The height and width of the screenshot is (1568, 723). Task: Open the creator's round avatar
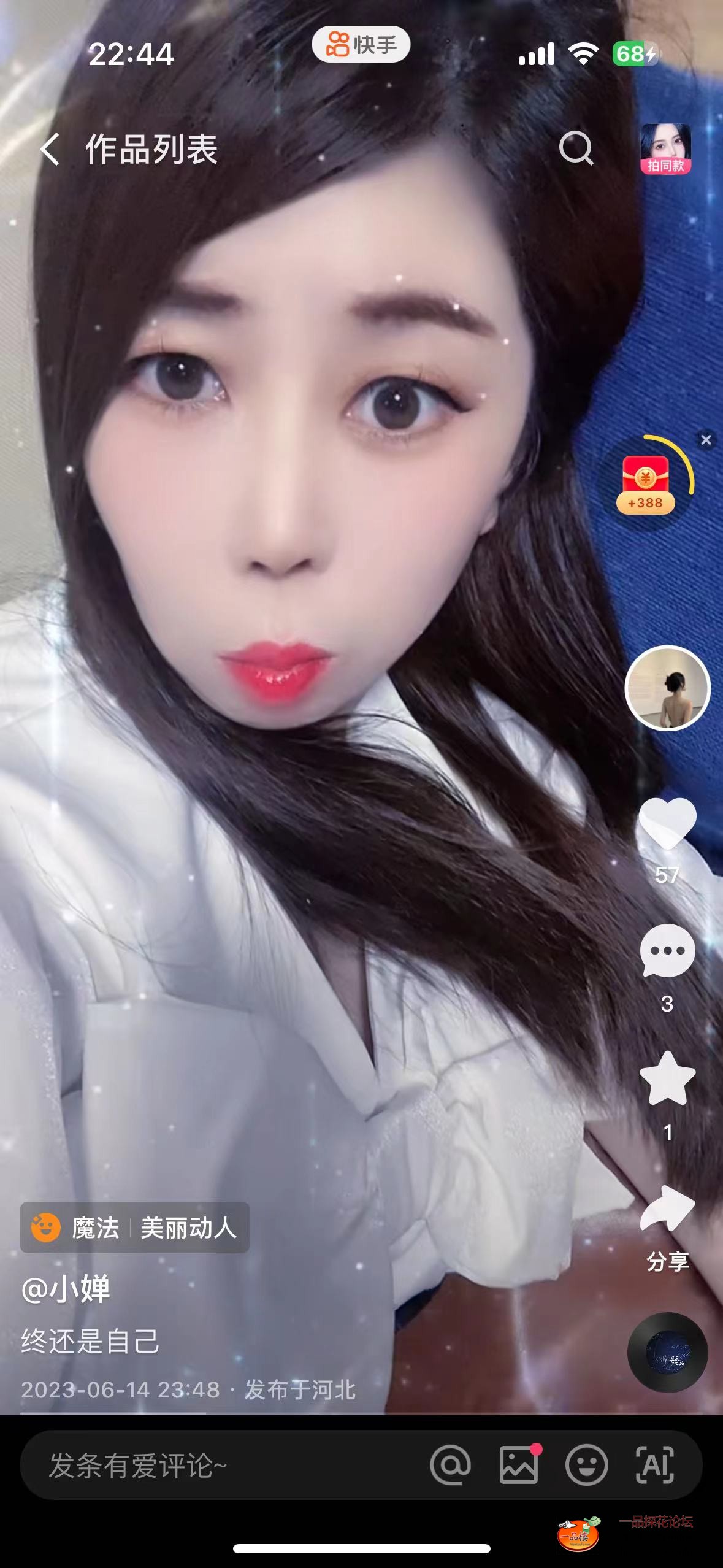(667, 688)
